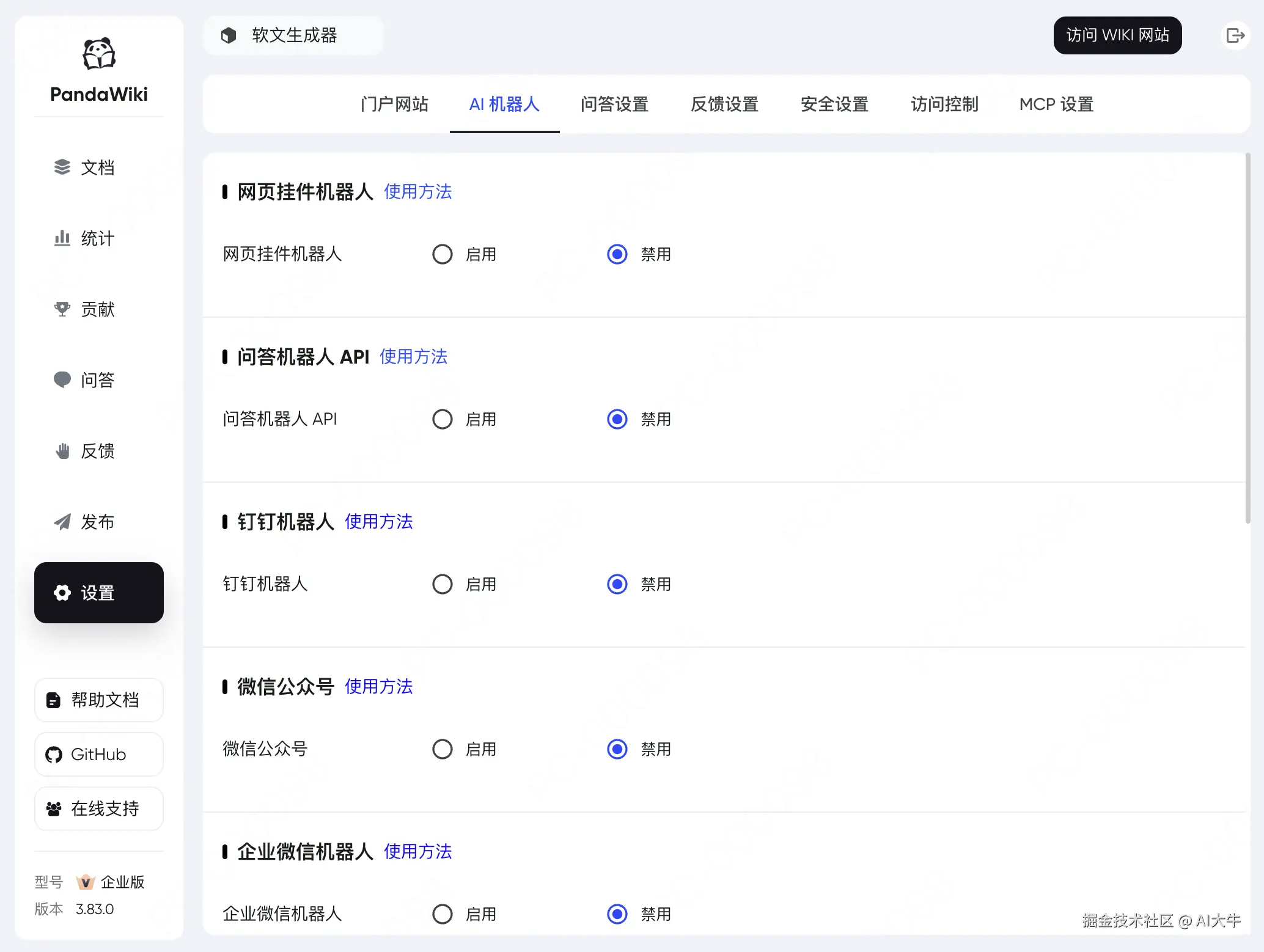Go to 统计 in the sidebar

point(98,238)
